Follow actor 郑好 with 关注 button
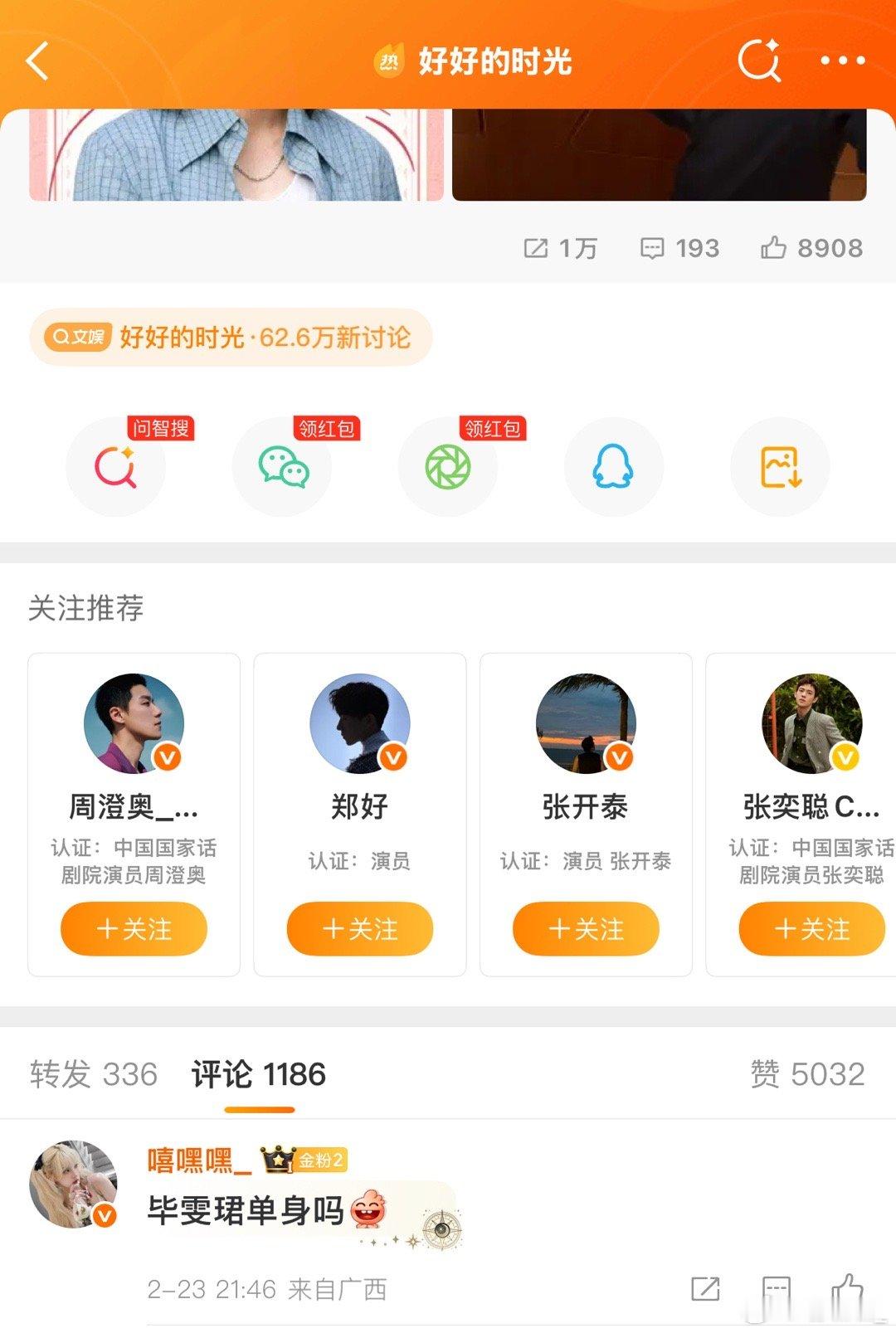The height and width of the screenshot is (1333, 896). coord(359,930)
